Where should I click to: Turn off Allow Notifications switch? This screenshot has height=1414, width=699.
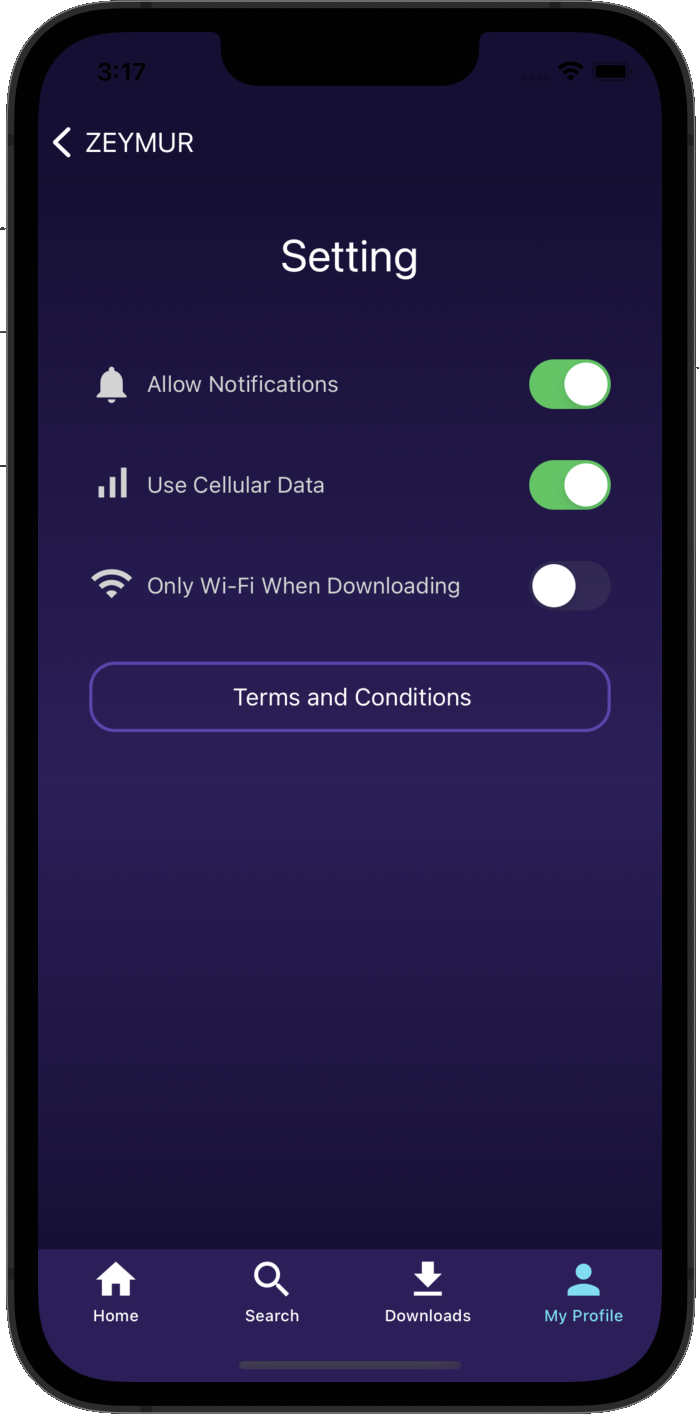tap(569, 385)
